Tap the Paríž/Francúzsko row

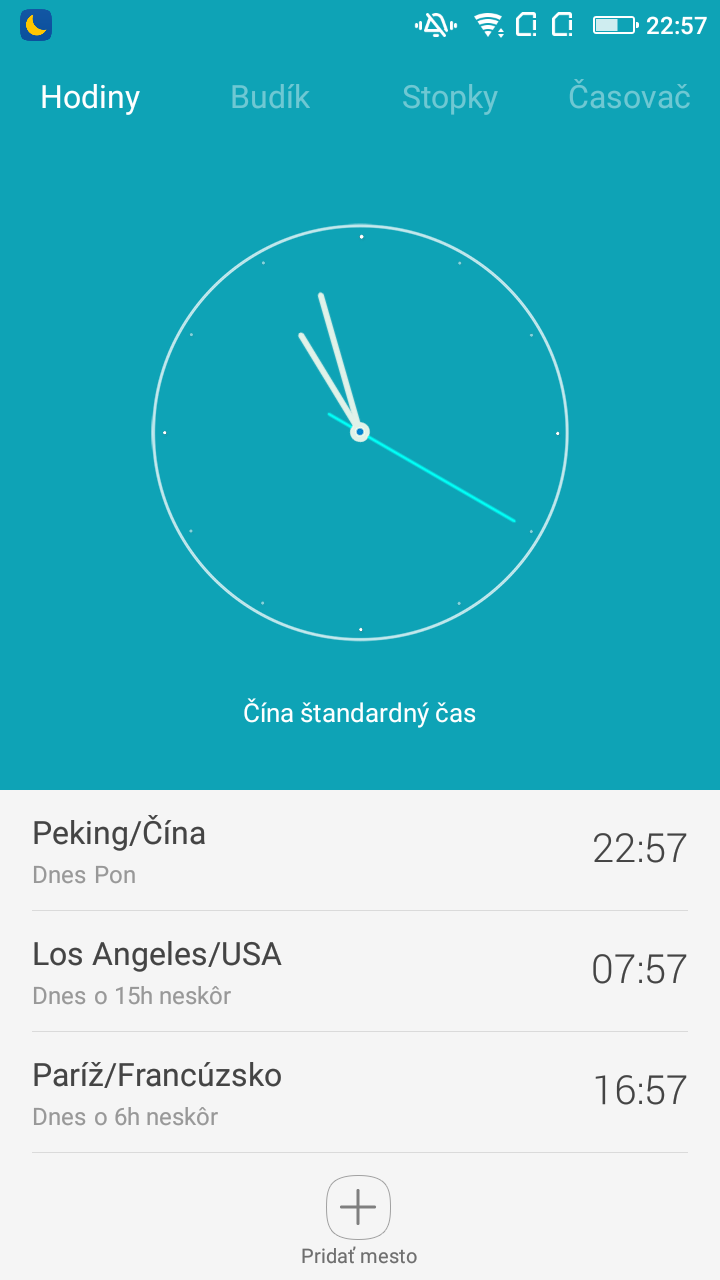360,1092
